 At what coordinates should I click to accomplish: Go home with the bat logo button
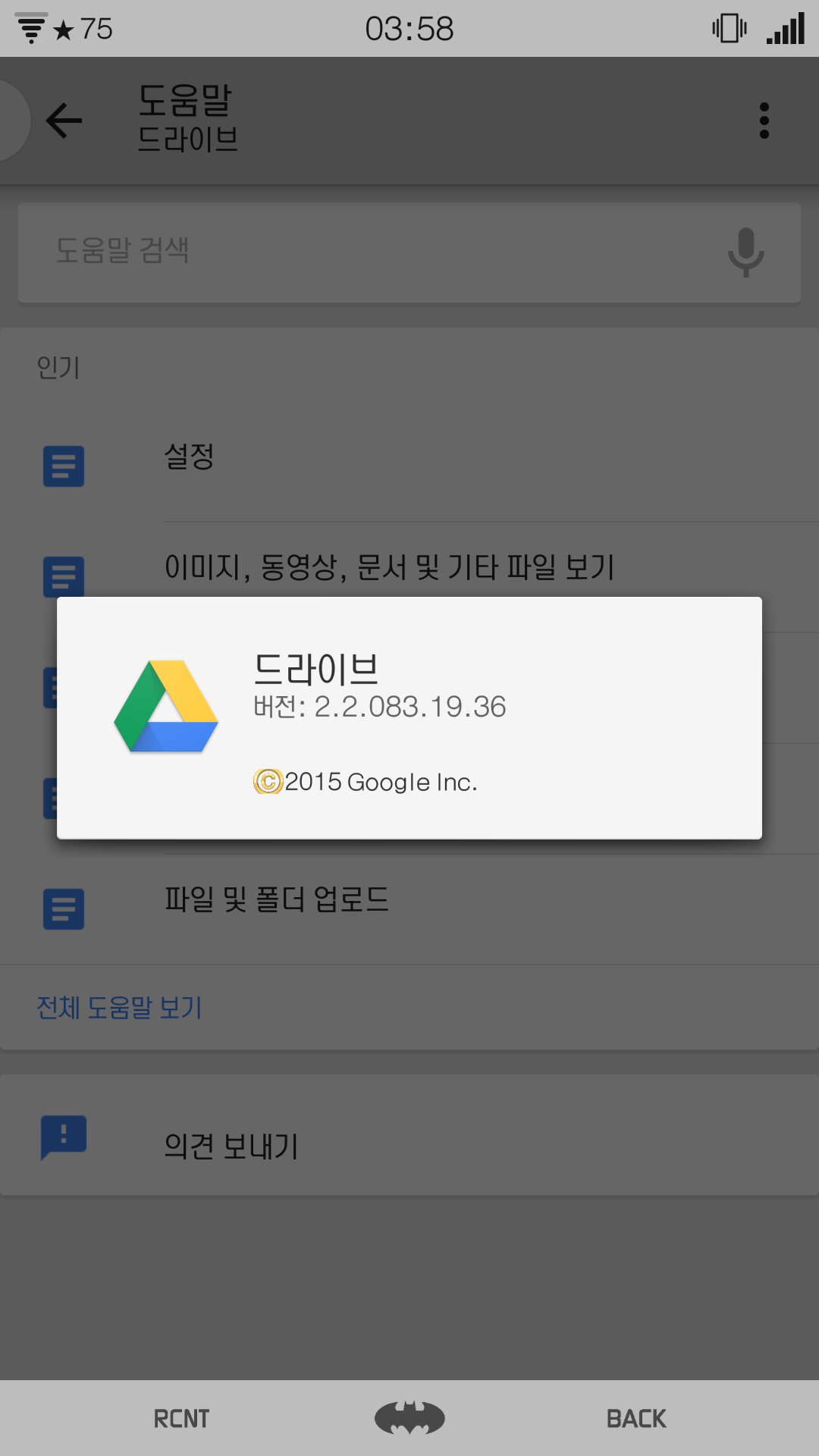[409, 1418]
